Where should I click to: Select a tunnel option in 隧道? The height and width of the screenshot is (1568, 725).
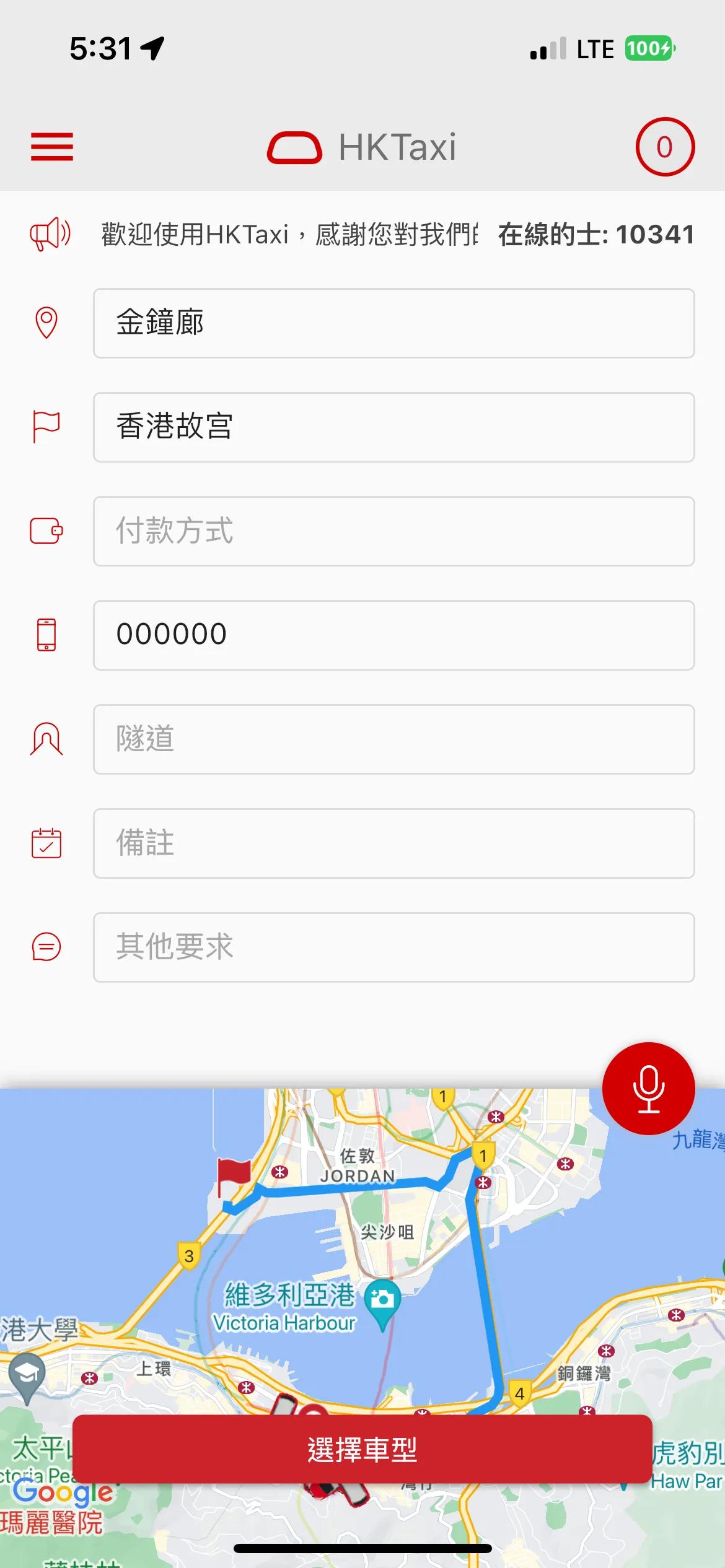pos(393,739)
